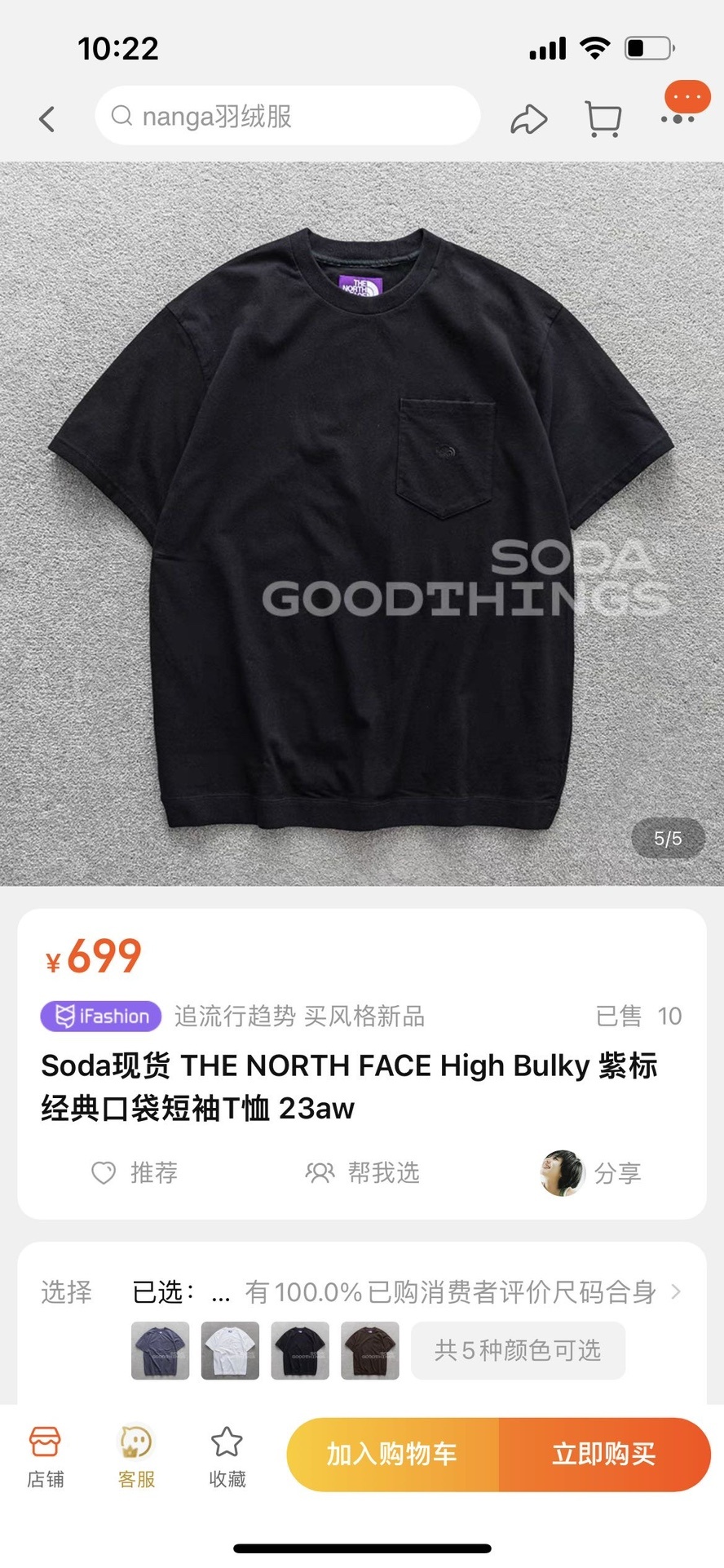Select the brown T-shirt color
Viewport: 724px width, 1568px height.
point(370,1351)
